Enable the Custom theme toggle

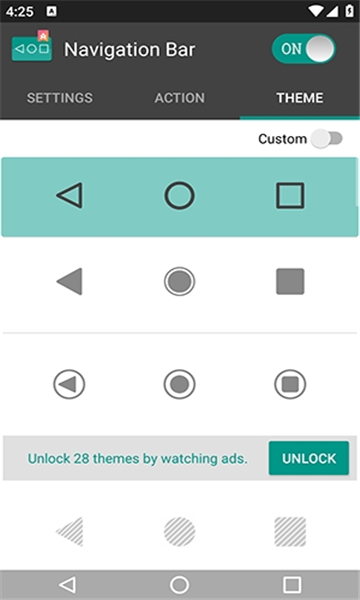(x=327, y=139)
